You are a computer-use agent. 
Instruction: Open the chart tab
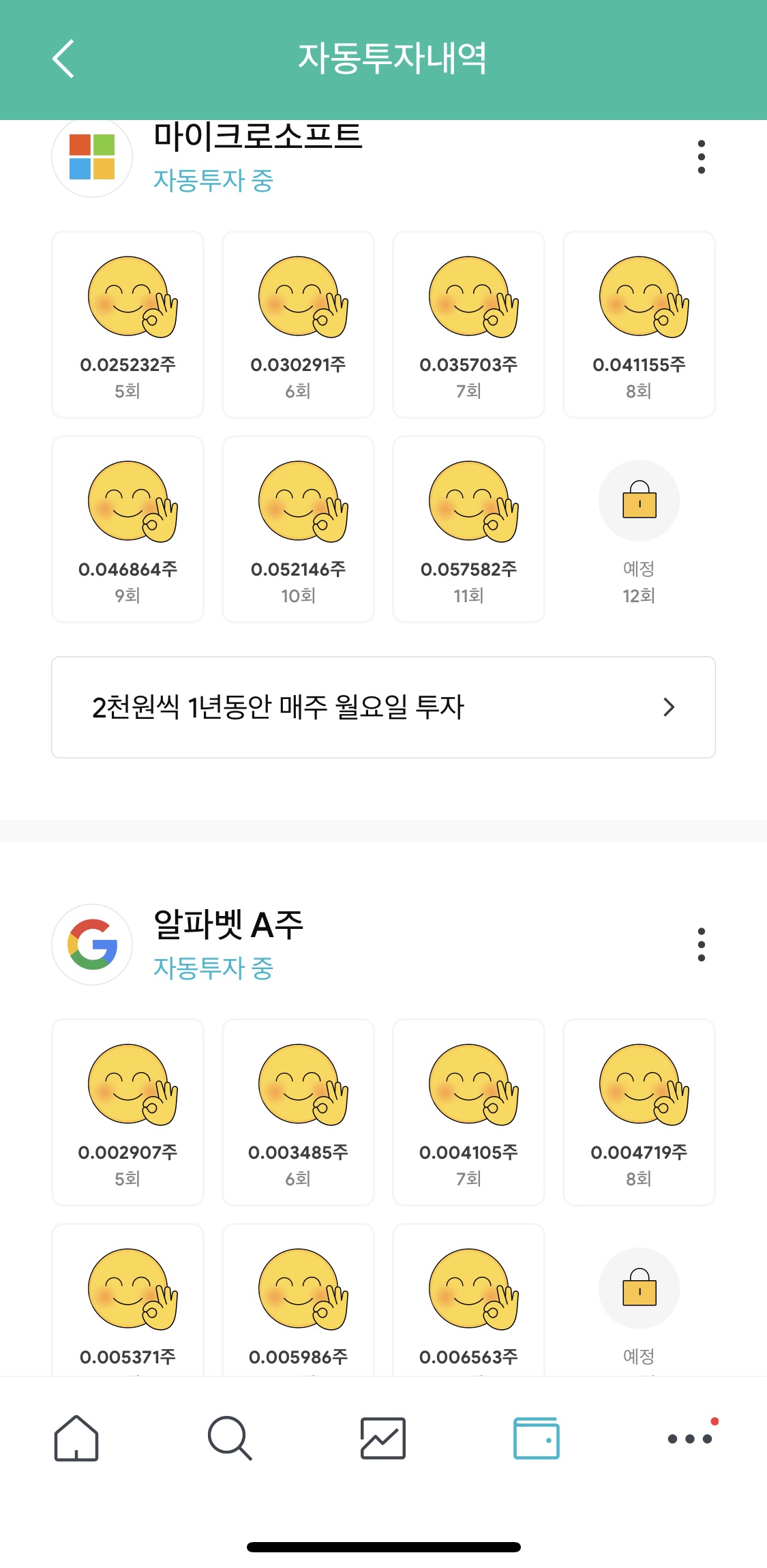(383, 1438)
